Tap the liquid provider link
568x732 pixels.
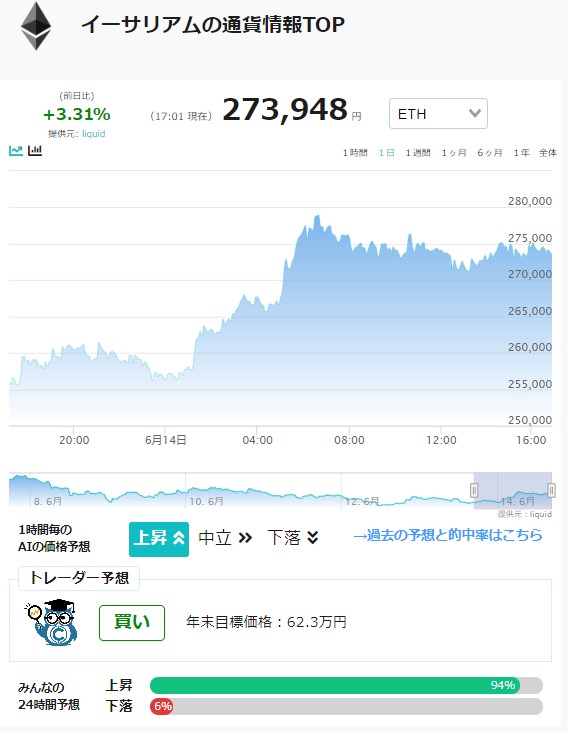tap(94, 134)
